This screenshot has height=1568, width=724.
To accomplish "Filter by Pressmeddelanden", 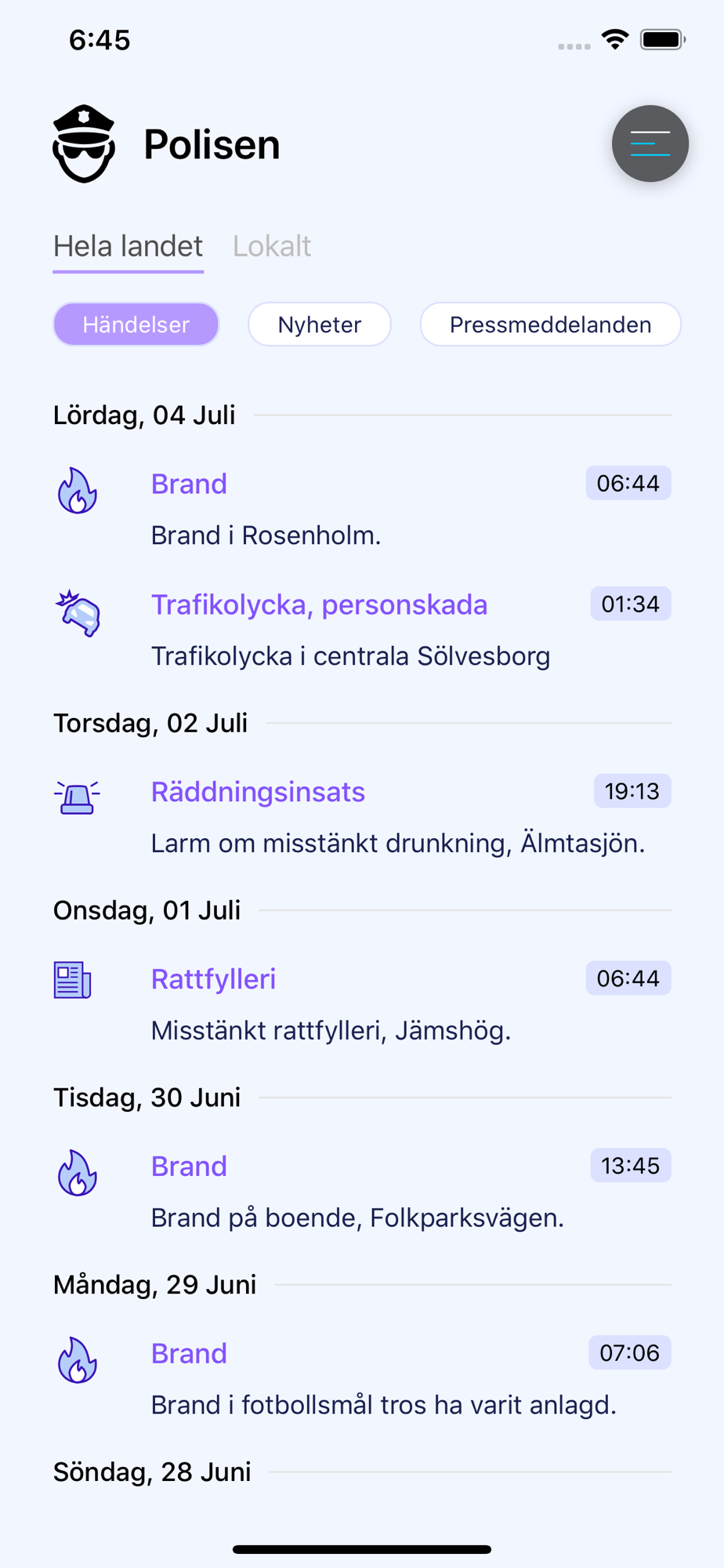I will [x=550, y=325].
